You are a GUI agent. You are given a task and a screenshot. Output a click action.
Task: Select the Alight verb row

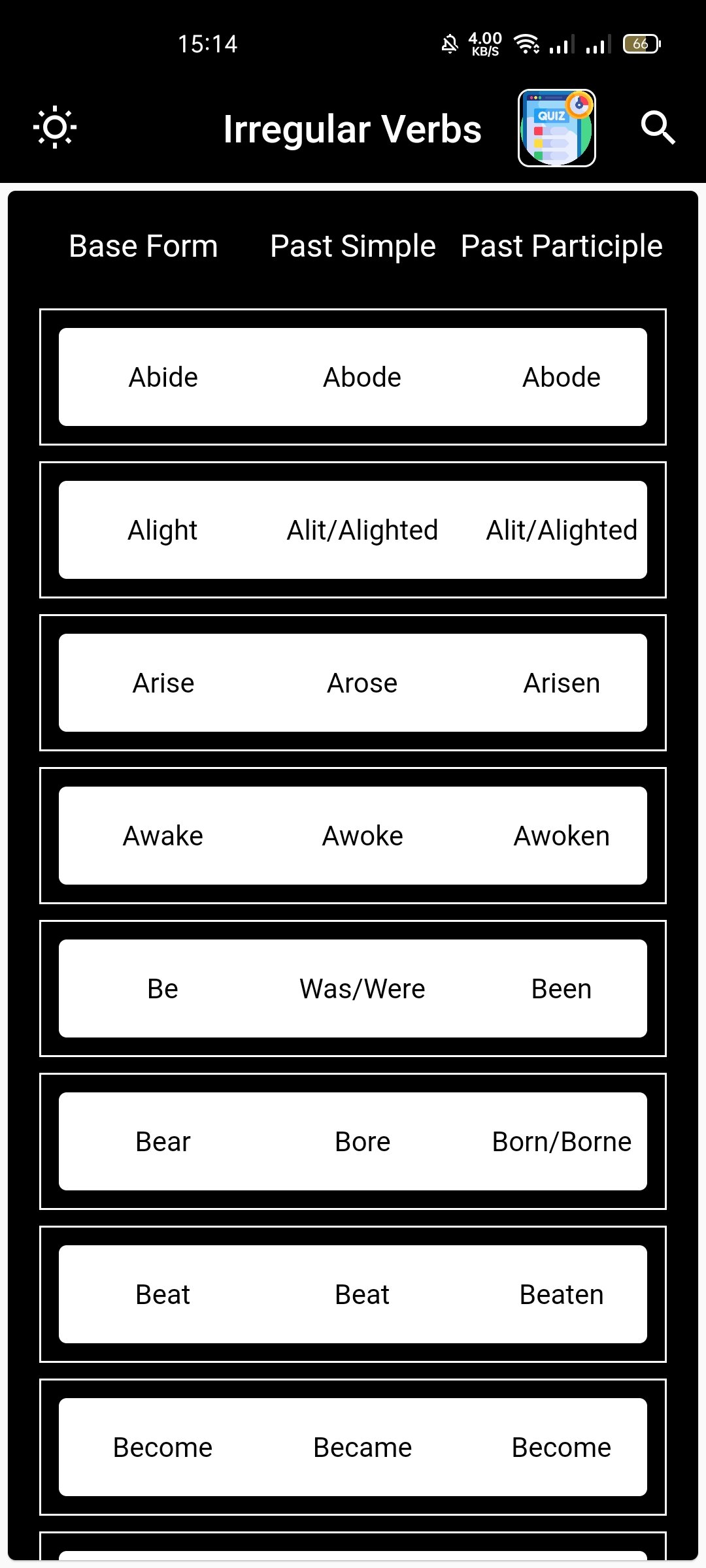(x=353, y=530)
